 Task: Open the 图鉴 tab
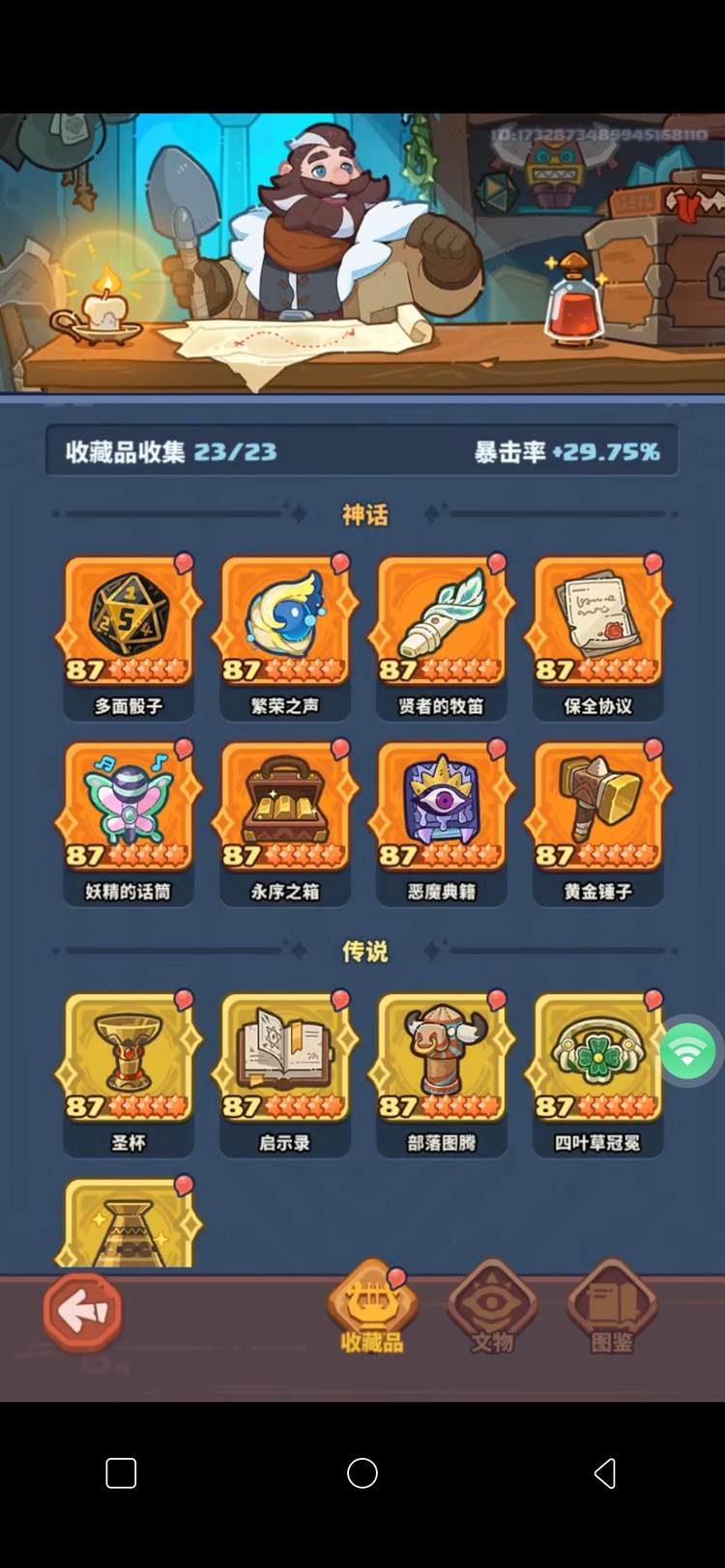(x=611, y=1309)
